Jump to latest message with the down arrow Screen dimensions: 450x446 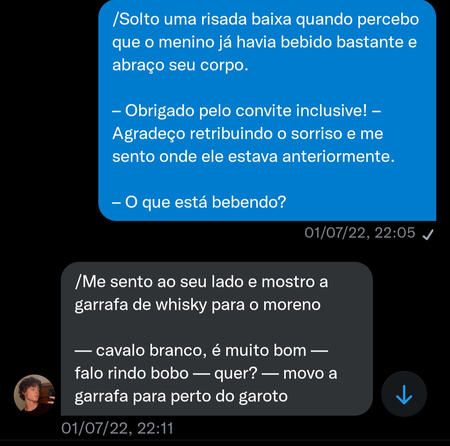click(404, 394)
